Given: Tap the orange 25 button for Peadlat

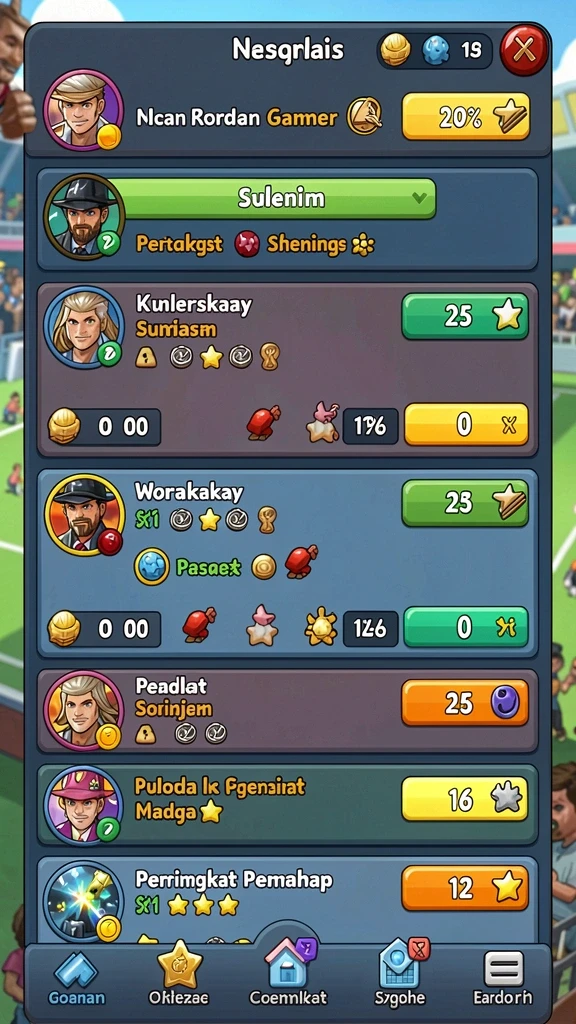Looking at the screenshot, I should [x=465, y=703].
